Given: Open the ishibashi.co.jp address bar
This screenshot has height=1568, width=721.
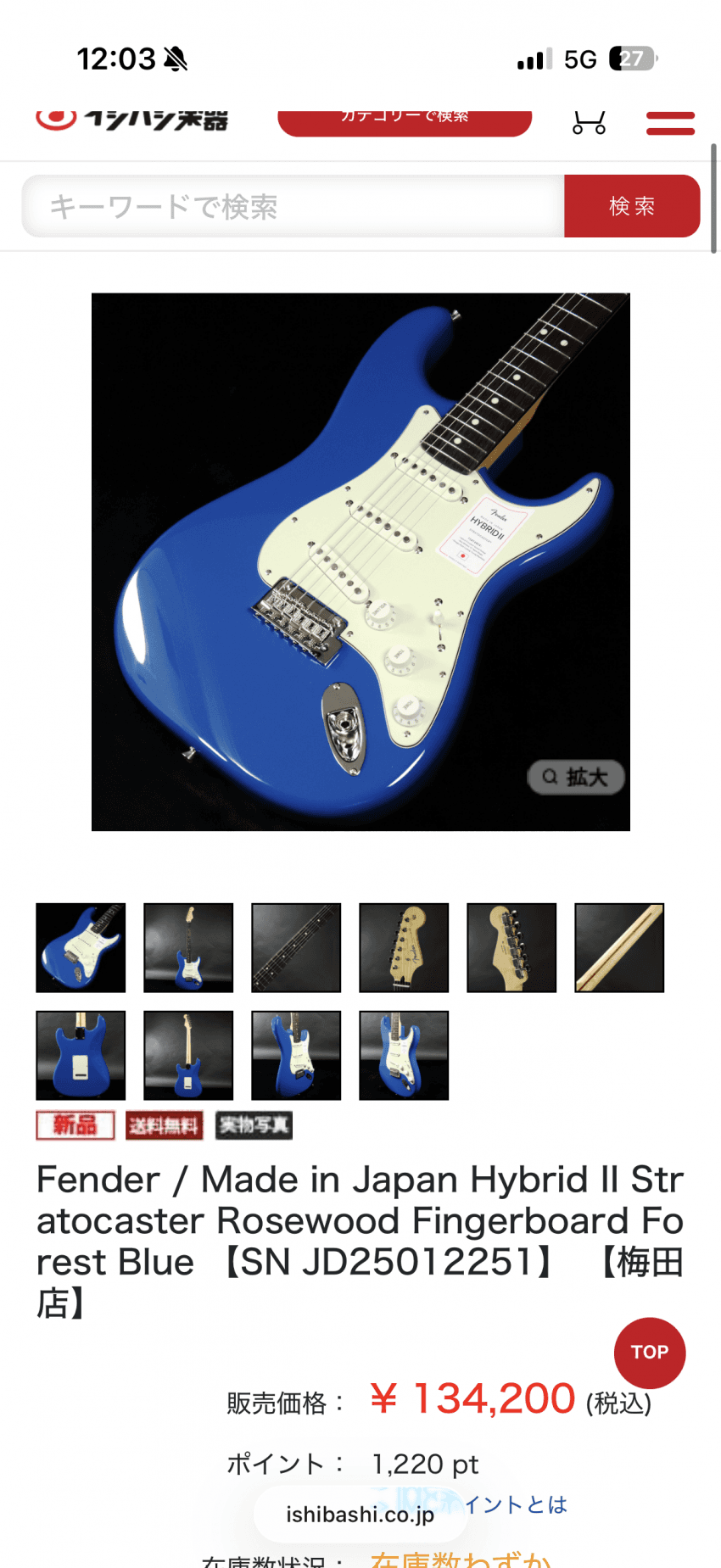Looking at the screenshot, I should [x=360, y=1515].
